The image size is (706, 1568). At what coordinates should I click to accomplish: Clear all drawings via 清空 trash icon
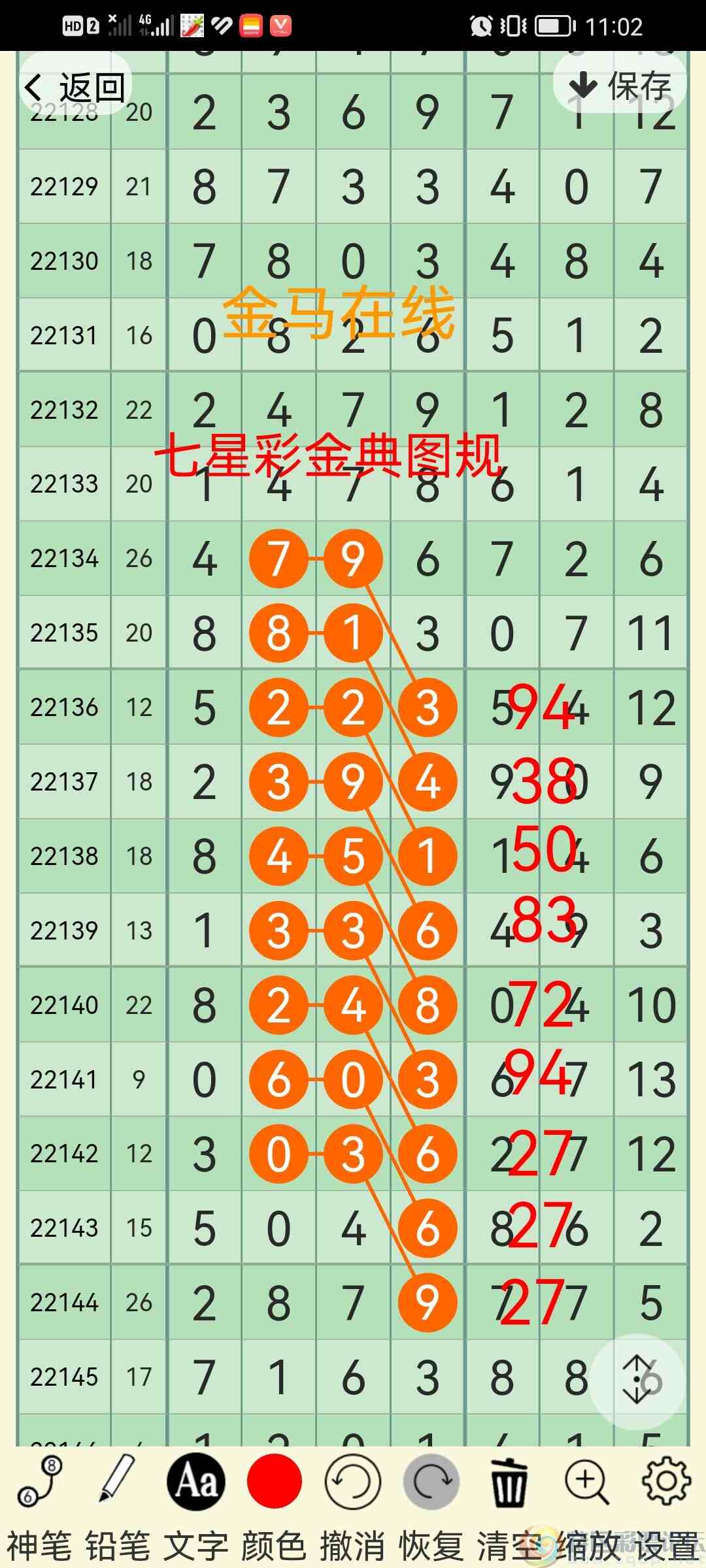pyautogui.click(x=509, y=1483)
